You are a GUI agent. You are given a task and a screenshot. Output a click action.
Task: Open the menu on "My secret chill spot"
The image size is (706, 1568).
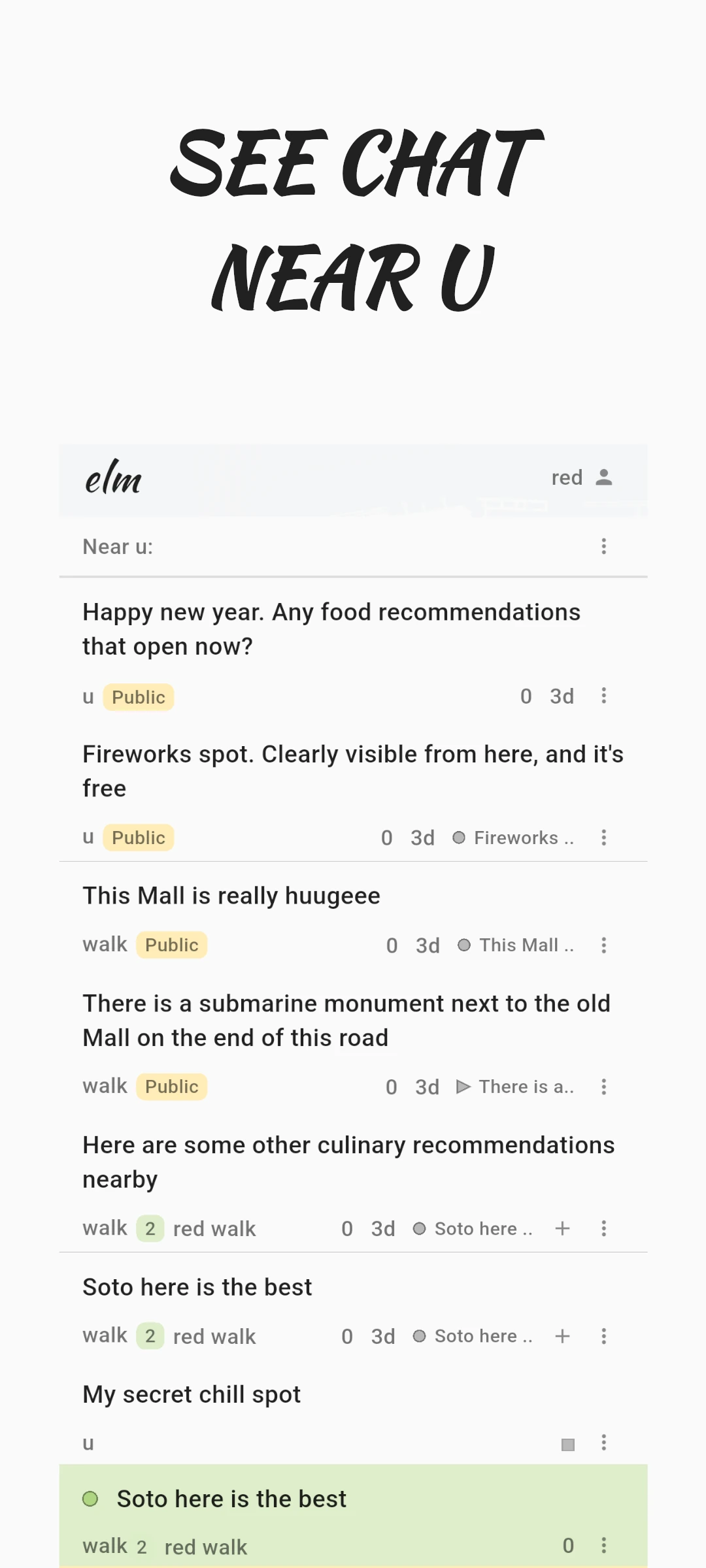point(603,1444)
